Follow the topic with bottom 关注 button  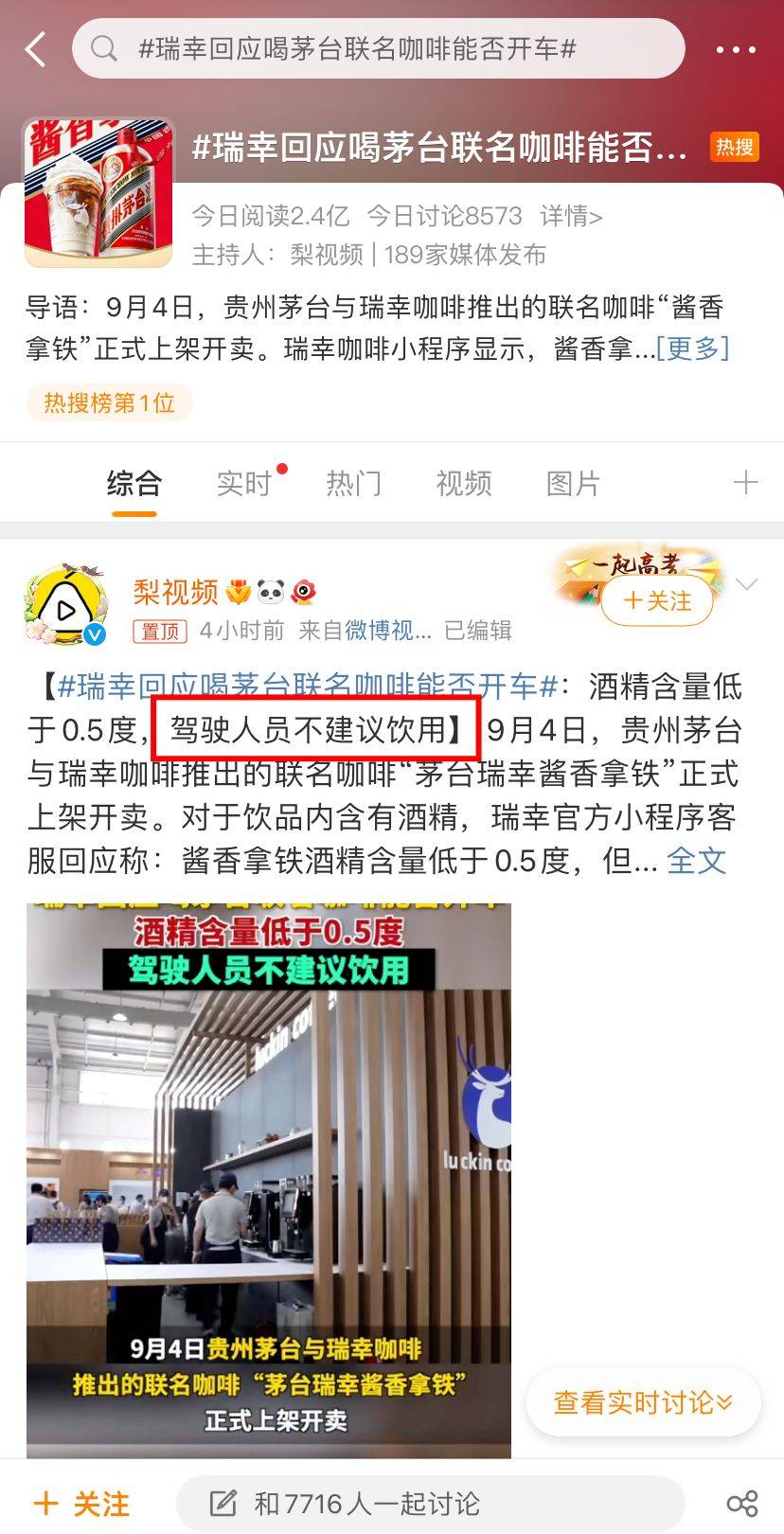[82, 1504]
